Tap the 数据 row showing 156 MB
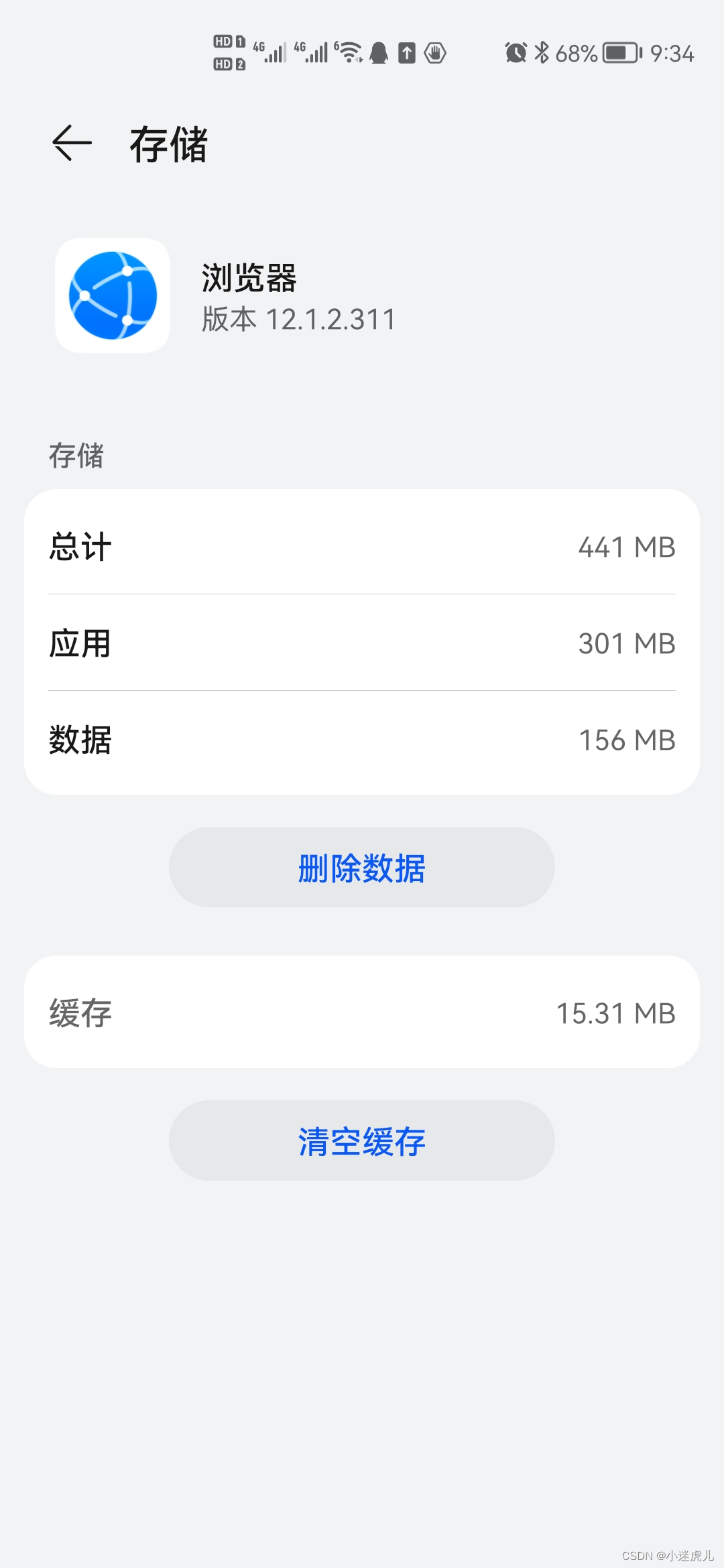Viewport: 724px width, 1568px height. pyautogui.click(x=362, y=740)
